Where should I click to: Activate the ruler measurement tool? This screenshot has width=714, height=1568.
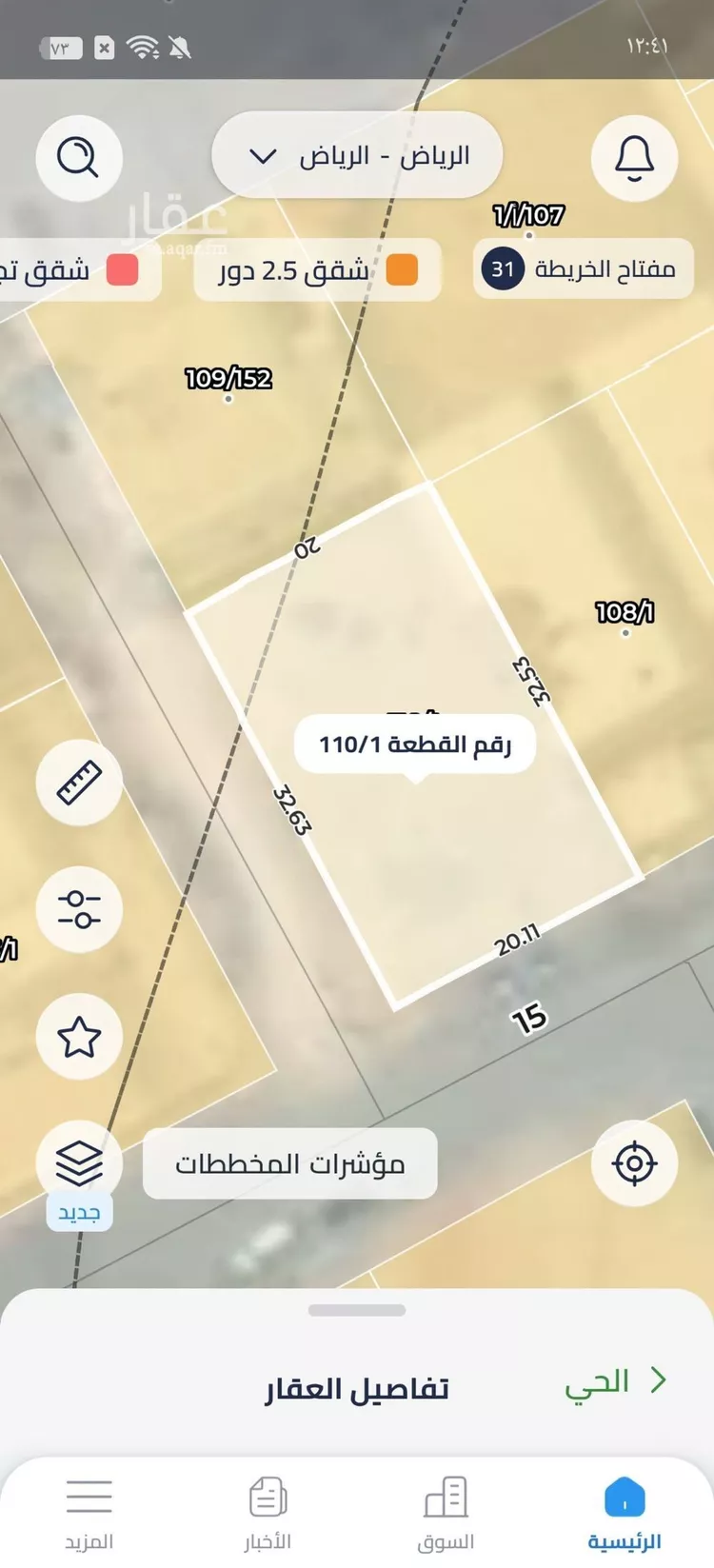tap(79, 782)
